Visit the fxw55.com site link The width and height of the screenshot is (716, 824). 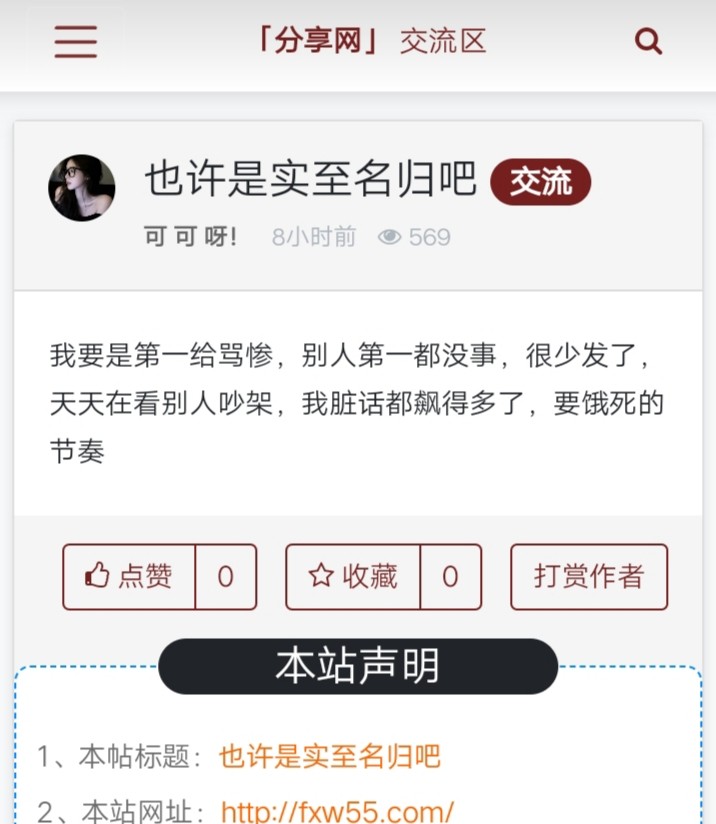coord(337,809)
